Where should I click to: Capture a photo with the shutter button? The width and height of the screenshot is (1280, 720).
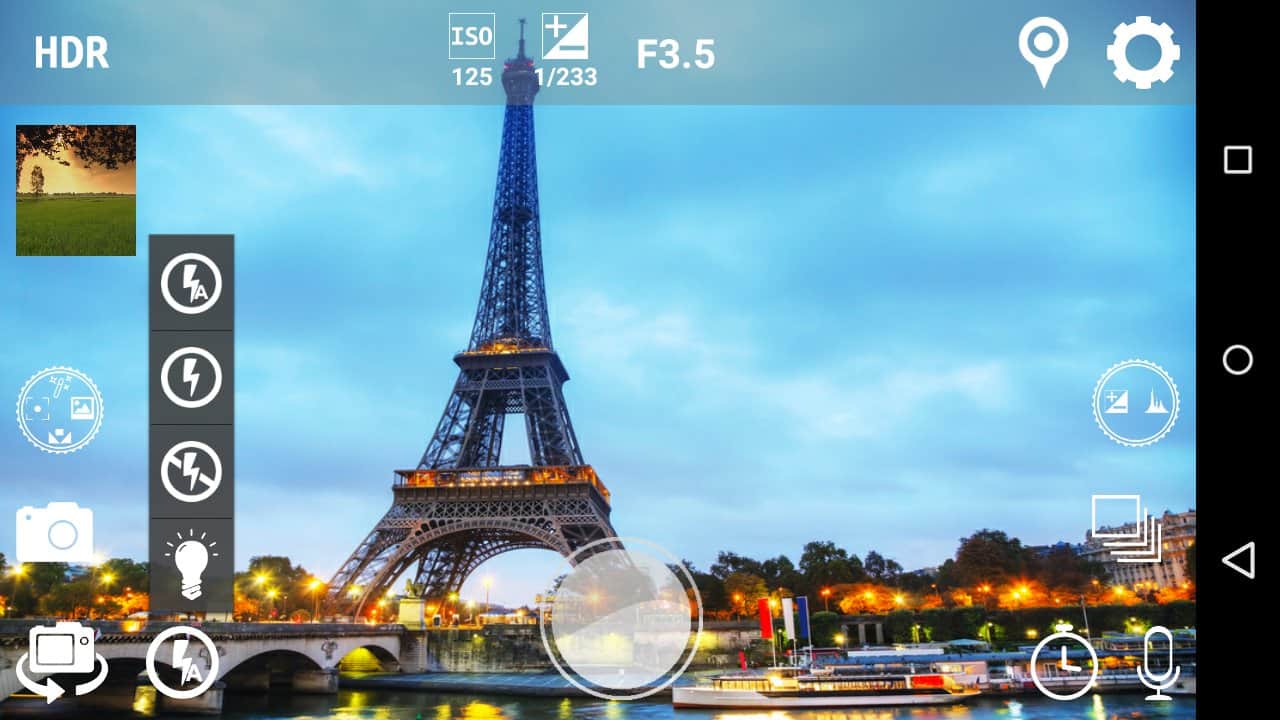pyautogui.click(x=621, y=619)
